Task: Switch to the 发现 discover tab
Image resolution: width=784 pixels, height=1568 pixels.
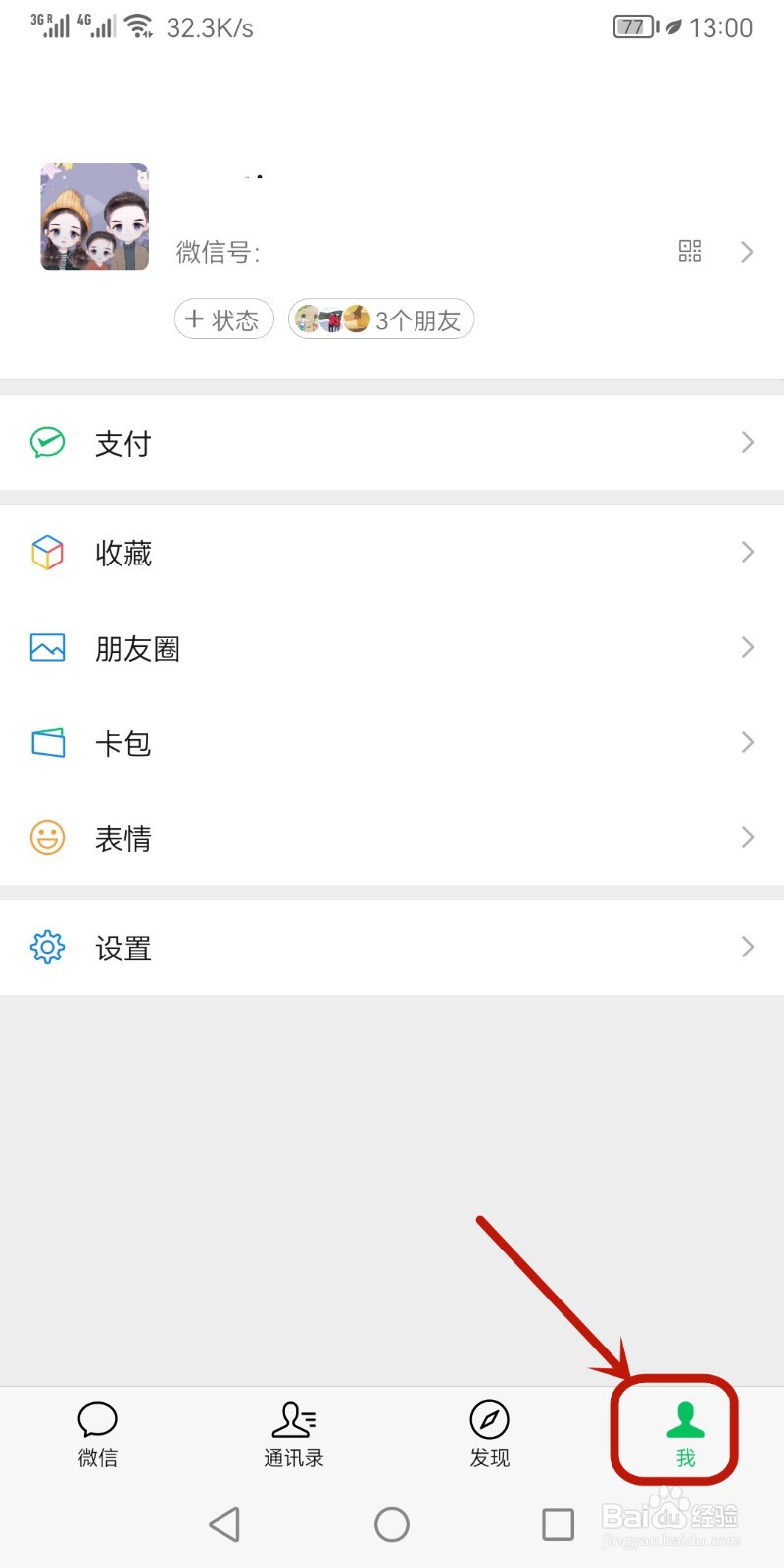Action: pyautogui.click(x=489, y=1434)
